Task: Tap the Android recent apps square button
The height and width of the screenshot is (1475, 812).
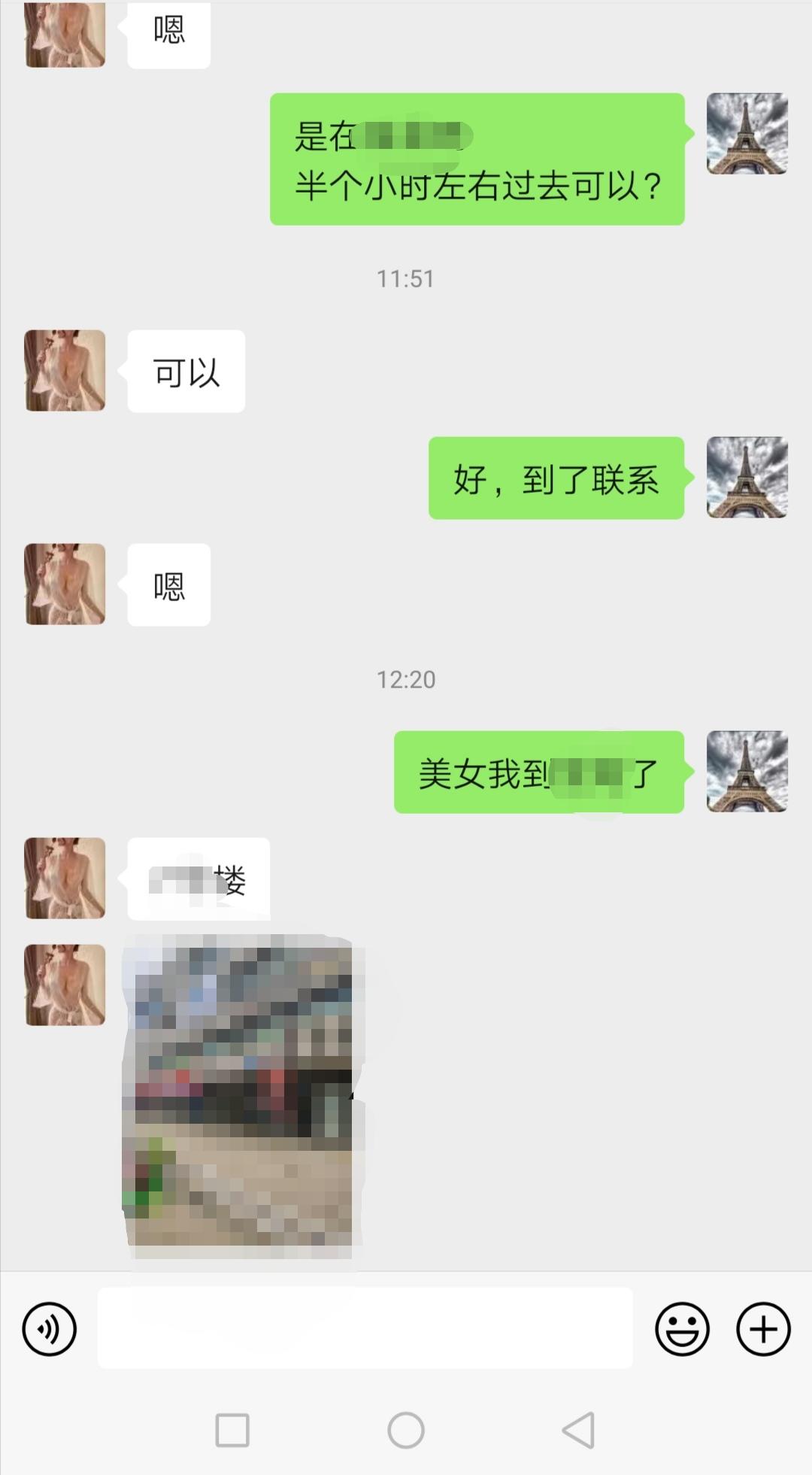Action: pos(232,1431)
